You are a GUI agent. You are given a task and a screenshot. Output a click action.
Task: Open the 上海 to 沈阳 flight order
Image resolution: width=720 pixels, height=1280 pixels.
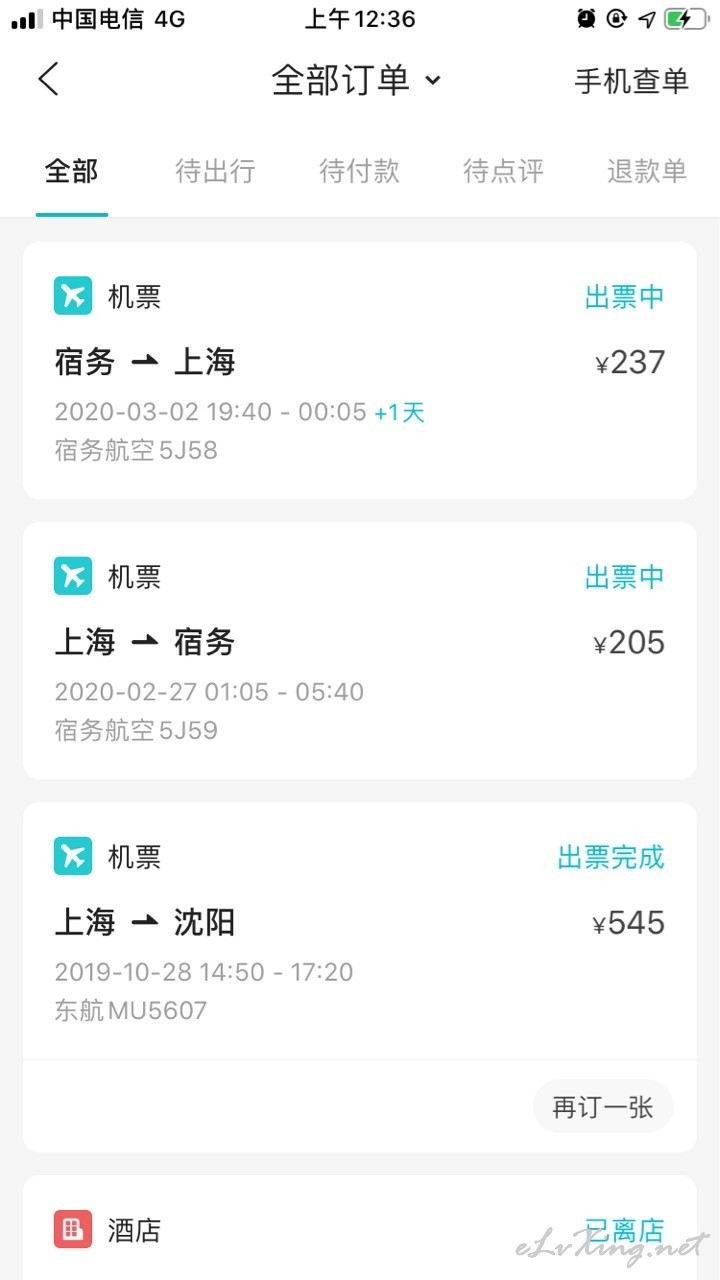tap(360, 930)
